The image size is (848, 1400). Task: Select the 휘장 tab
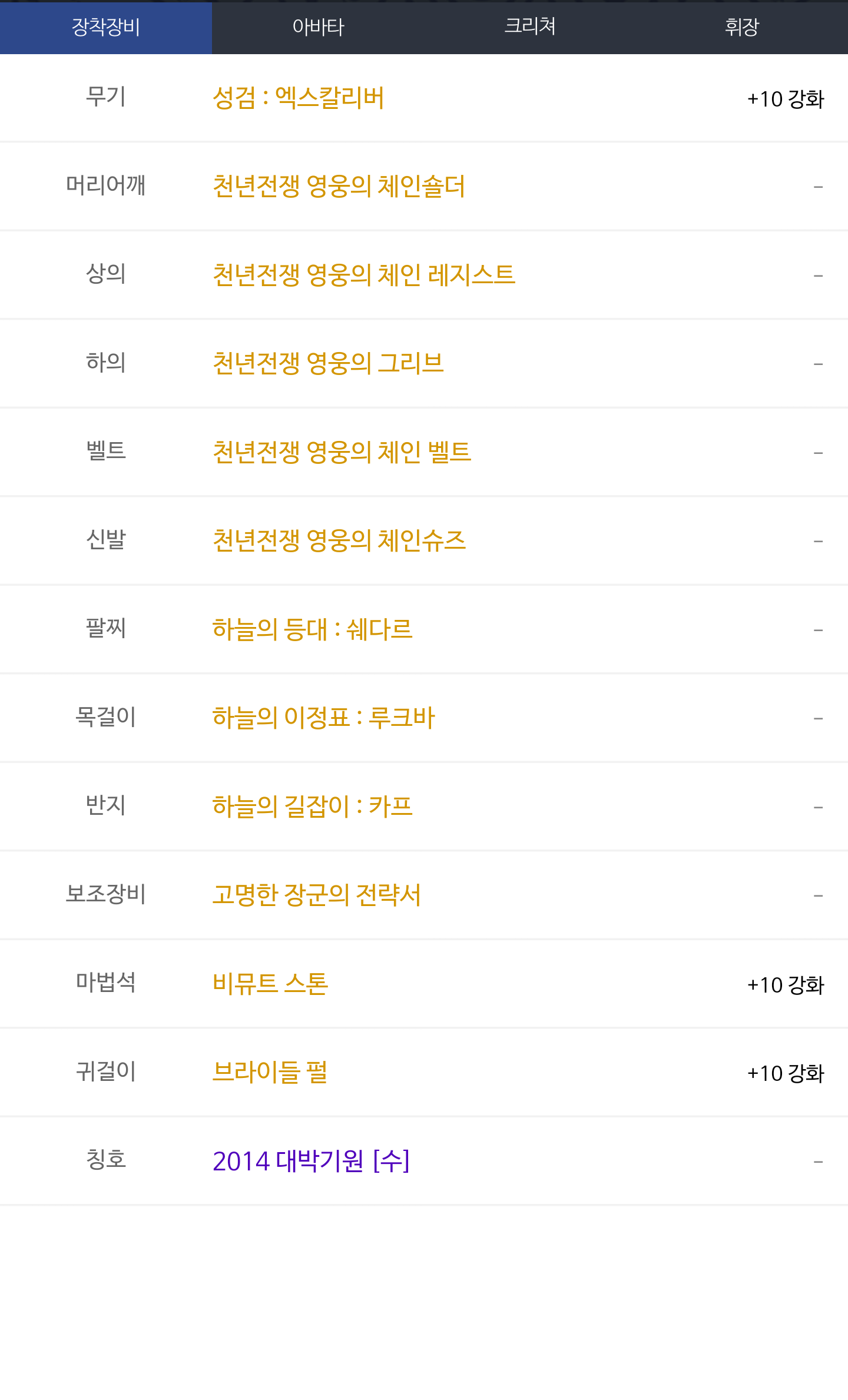pos(742,27)
